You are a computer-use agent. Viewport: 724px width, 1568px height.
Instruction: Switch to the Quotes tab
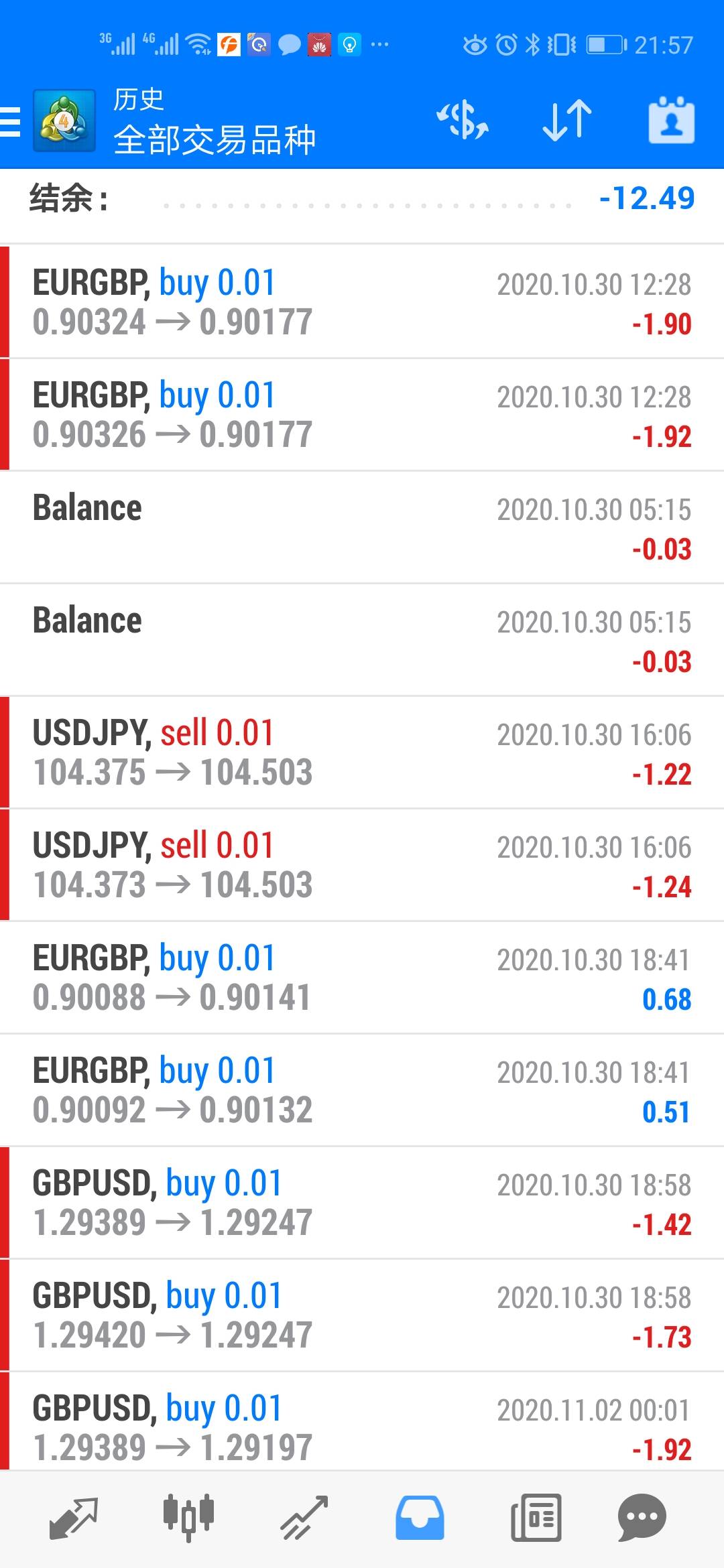pos(74,1518)
